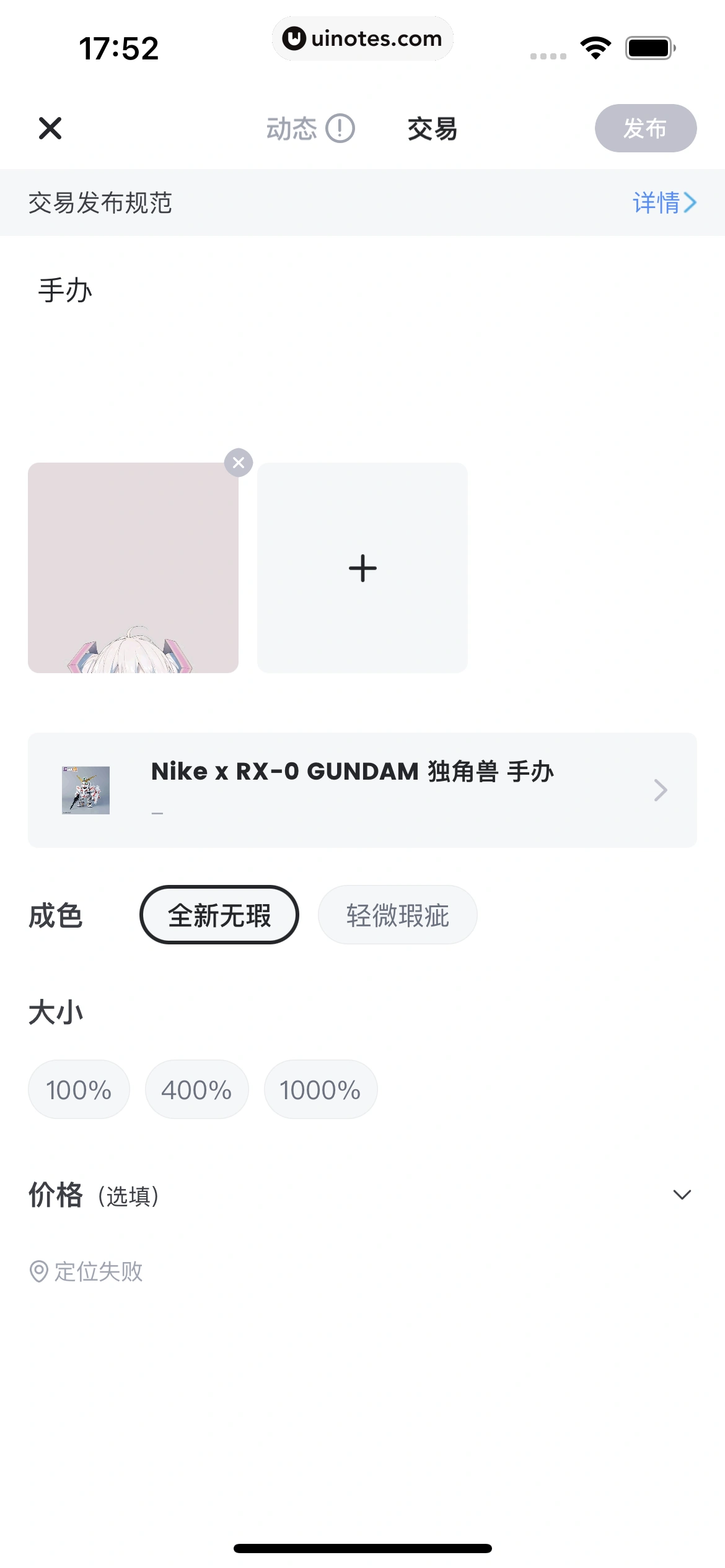725x1568 pixels.
Task: Choose size 100%
Action: click(x=79, y=1089)
